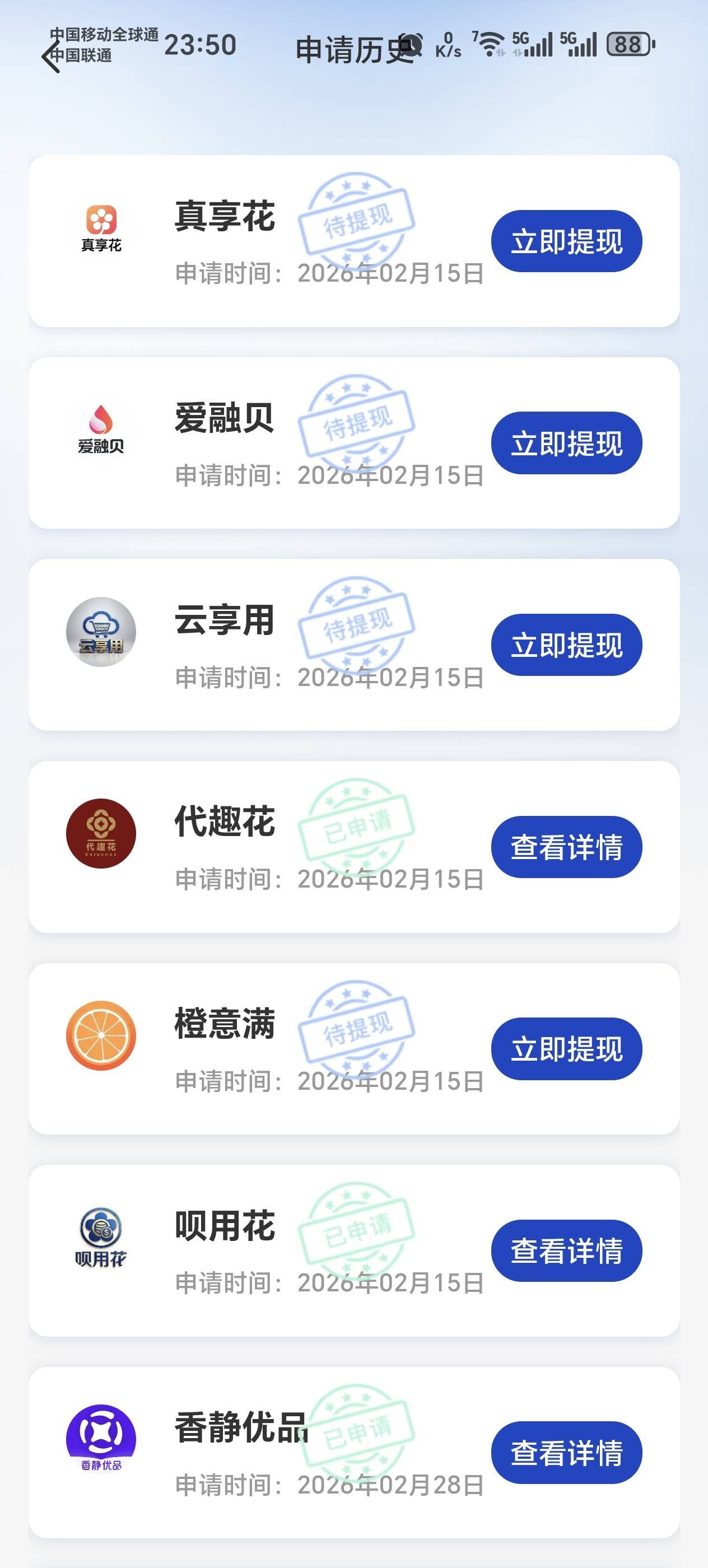This screenshot has width=708, height=1568.
Task: Tap 立即提现 for 橙意满
Action: pyautogui.click(x=566, y=1049)
